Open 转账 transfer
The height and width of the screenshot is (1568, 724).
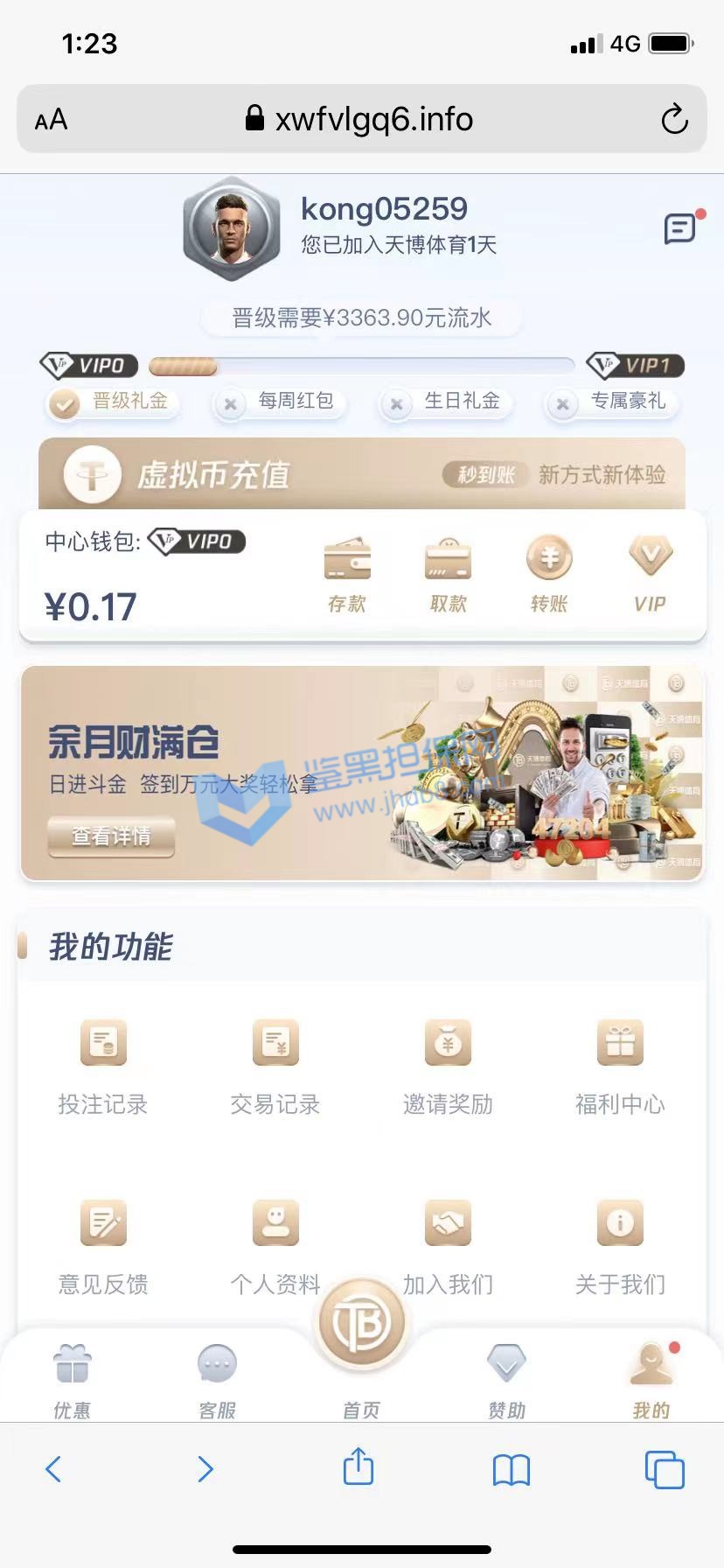(x=549, y=573)
